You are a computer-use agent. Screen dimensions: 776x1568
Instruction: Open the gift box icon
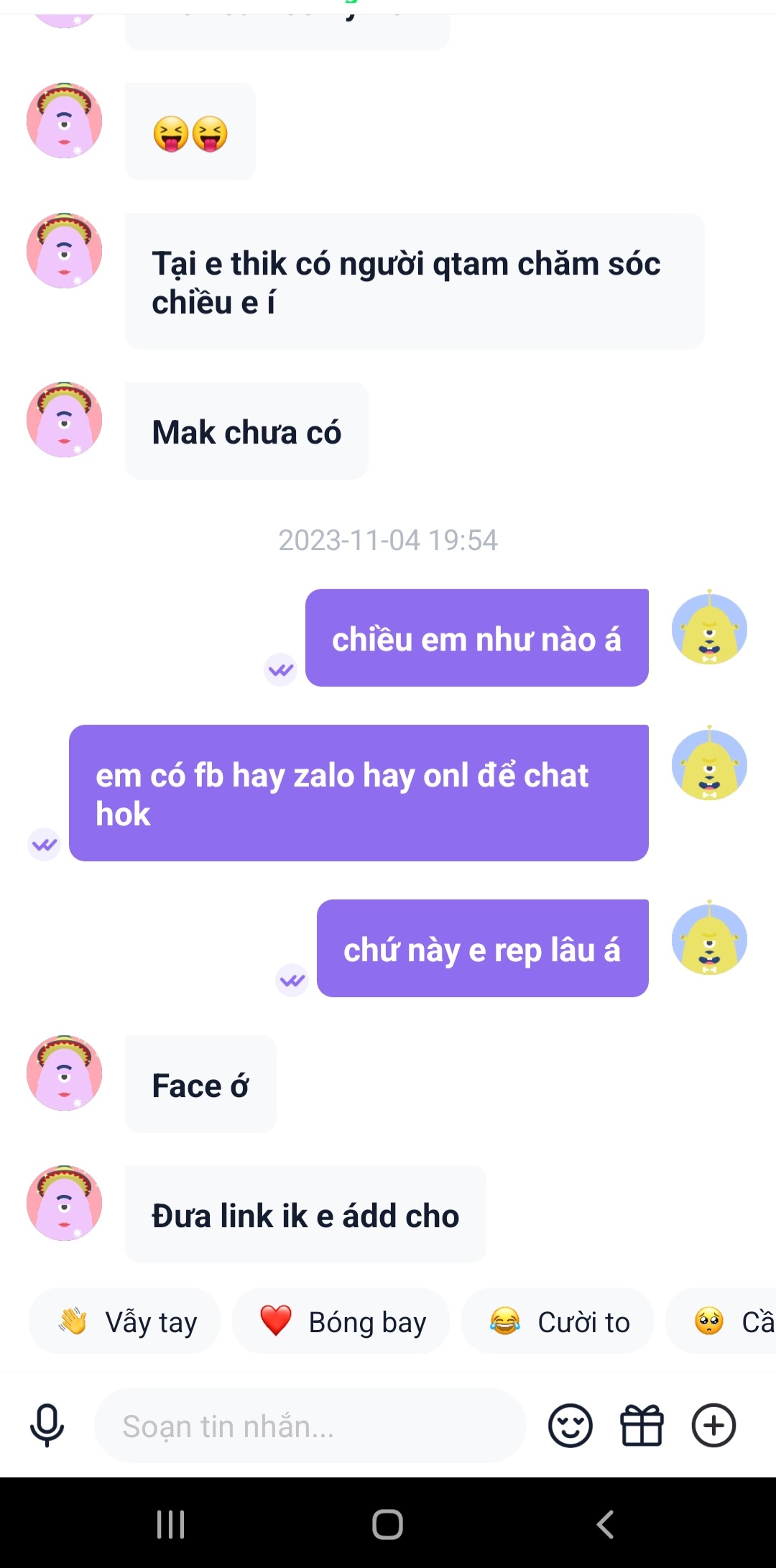point(642,1425)
